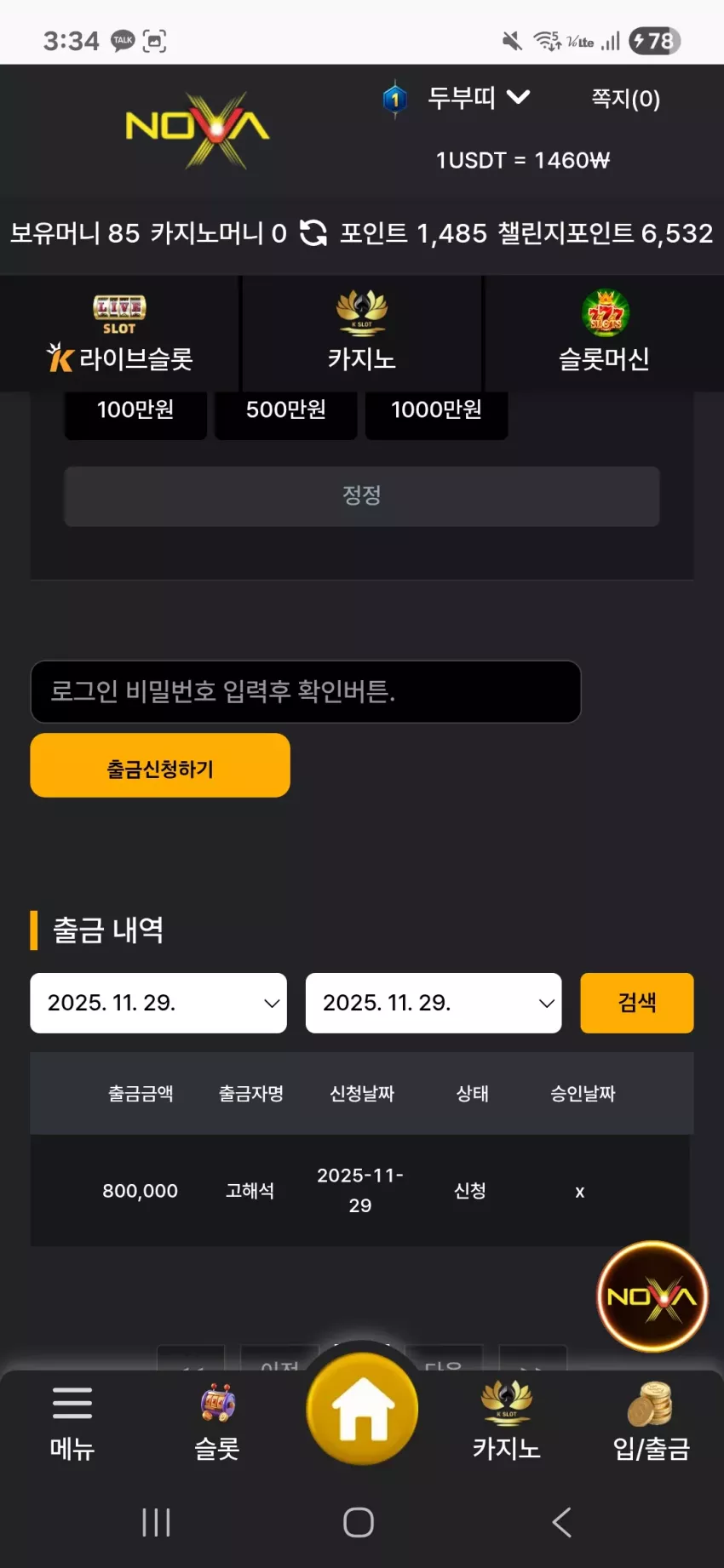Go to the home button

[362, 1410]
